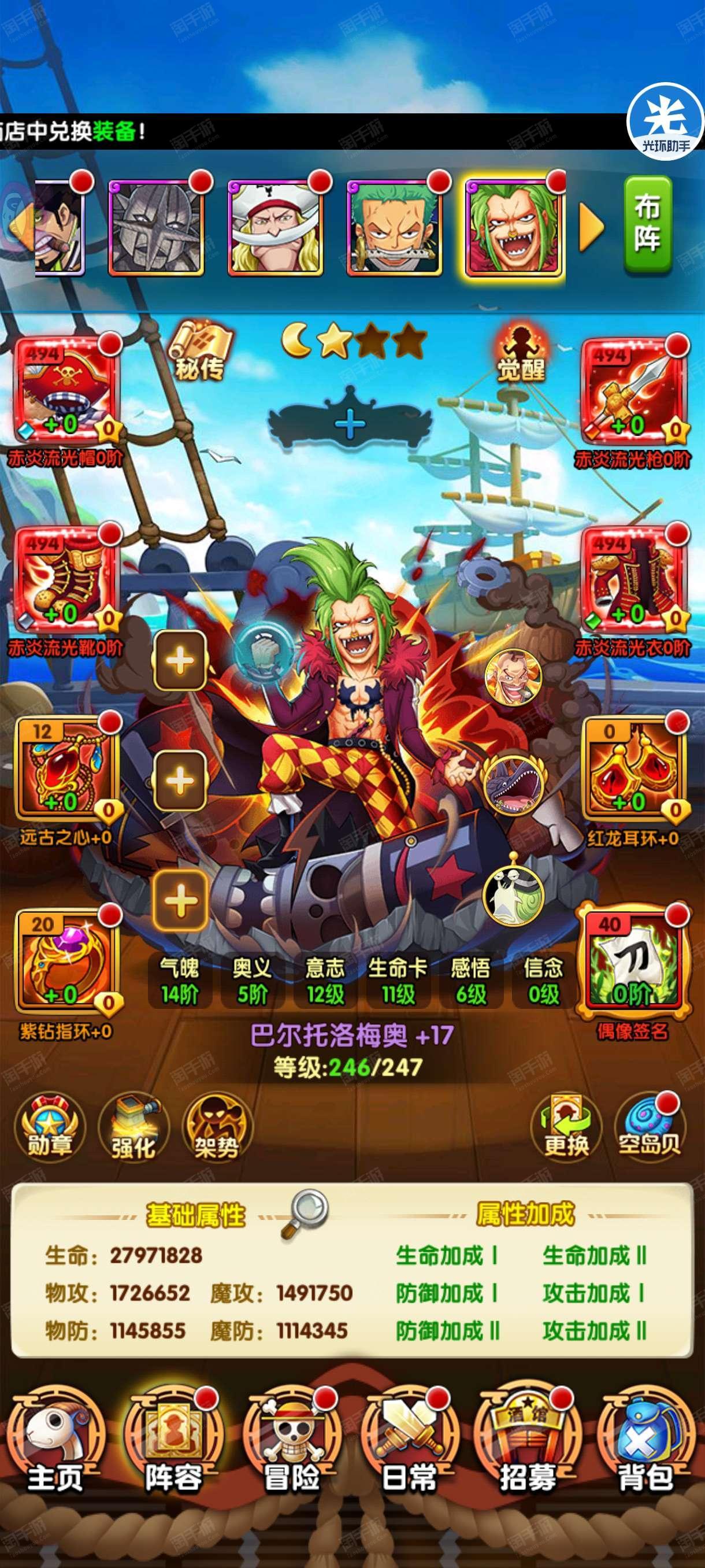Open the 远古之心 accessory slot
Image resolution: width=705 pixels, height=1568 pixels.
point(66,771)
